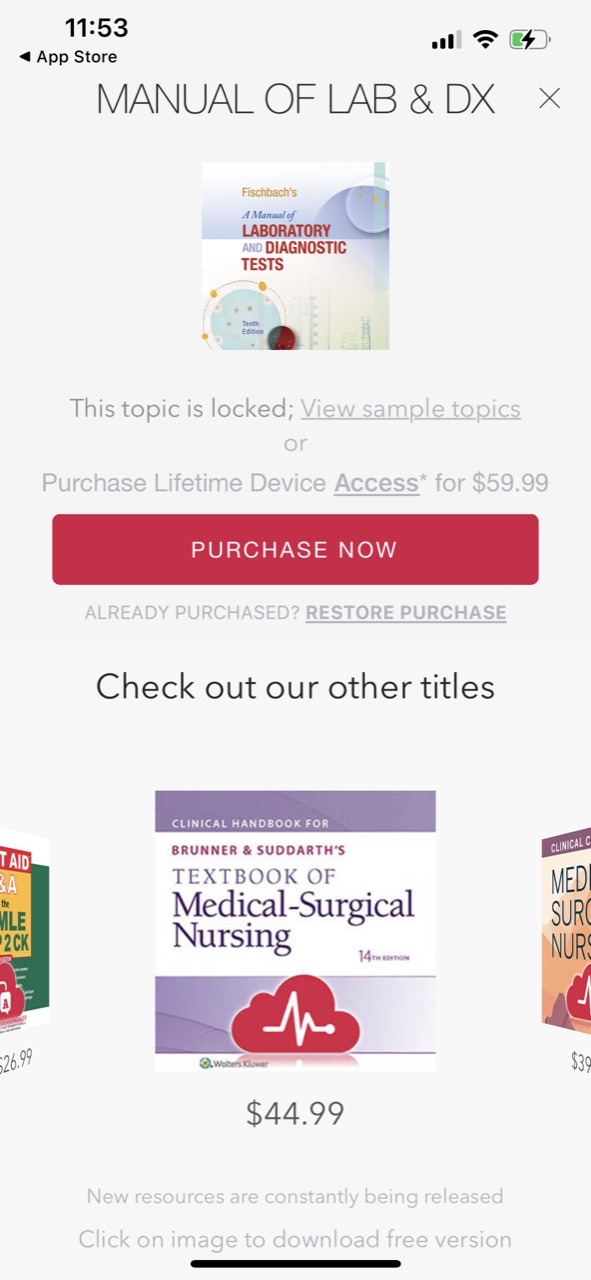Tap the underlined Access link
Viewport: 591px width, 1280px height.
coord(376,483)
